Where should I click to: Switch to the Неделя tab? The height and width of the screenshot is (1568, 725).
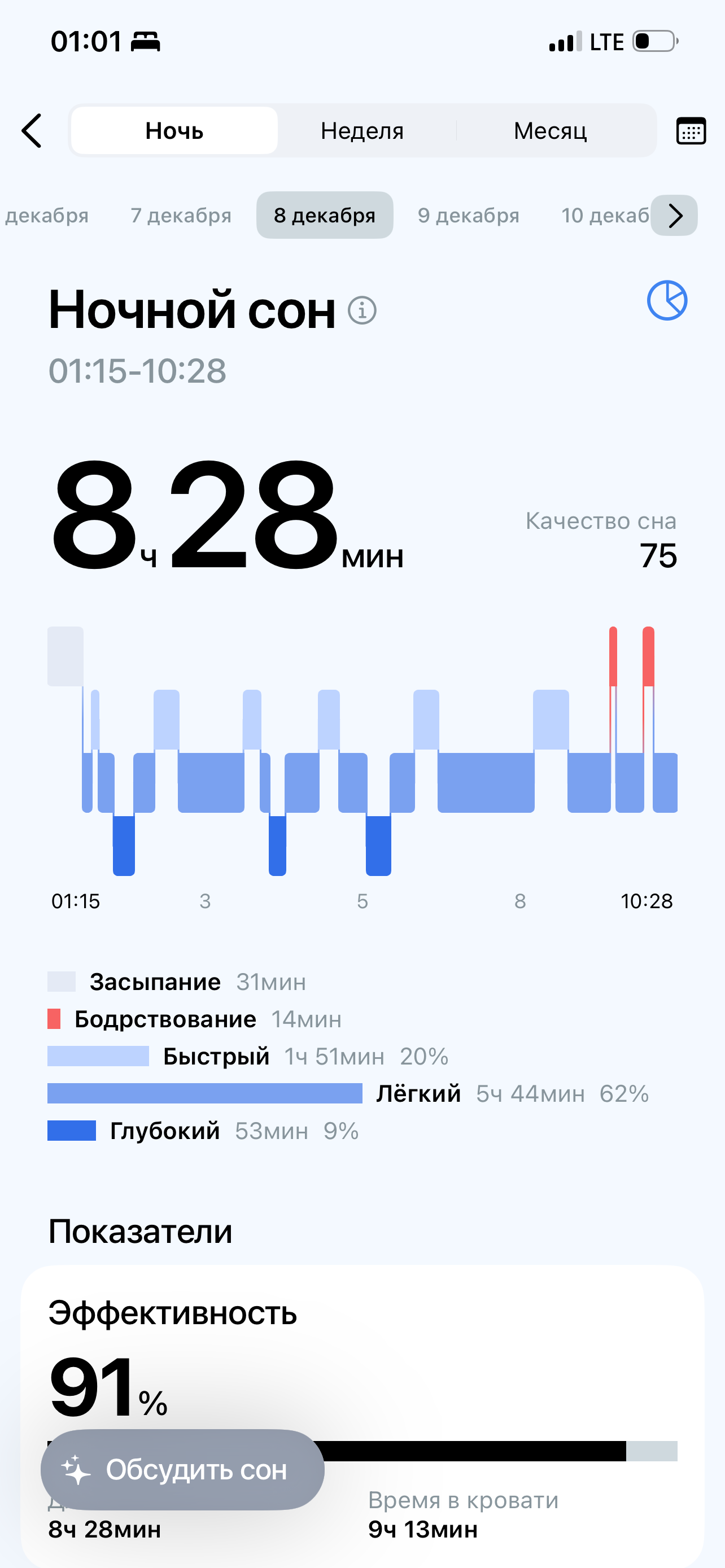tap(362, 131)
